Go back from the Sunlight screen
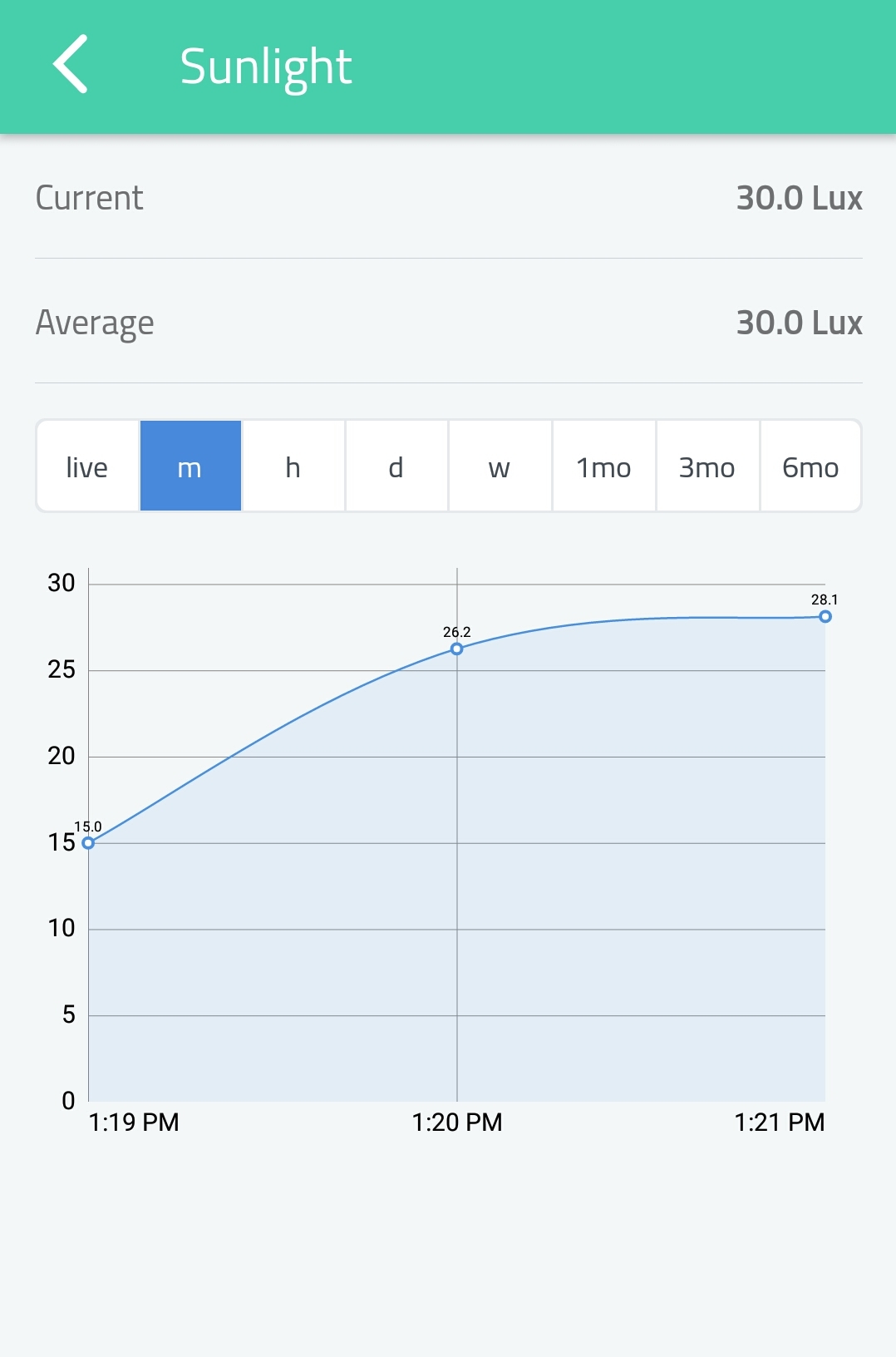 71,65
